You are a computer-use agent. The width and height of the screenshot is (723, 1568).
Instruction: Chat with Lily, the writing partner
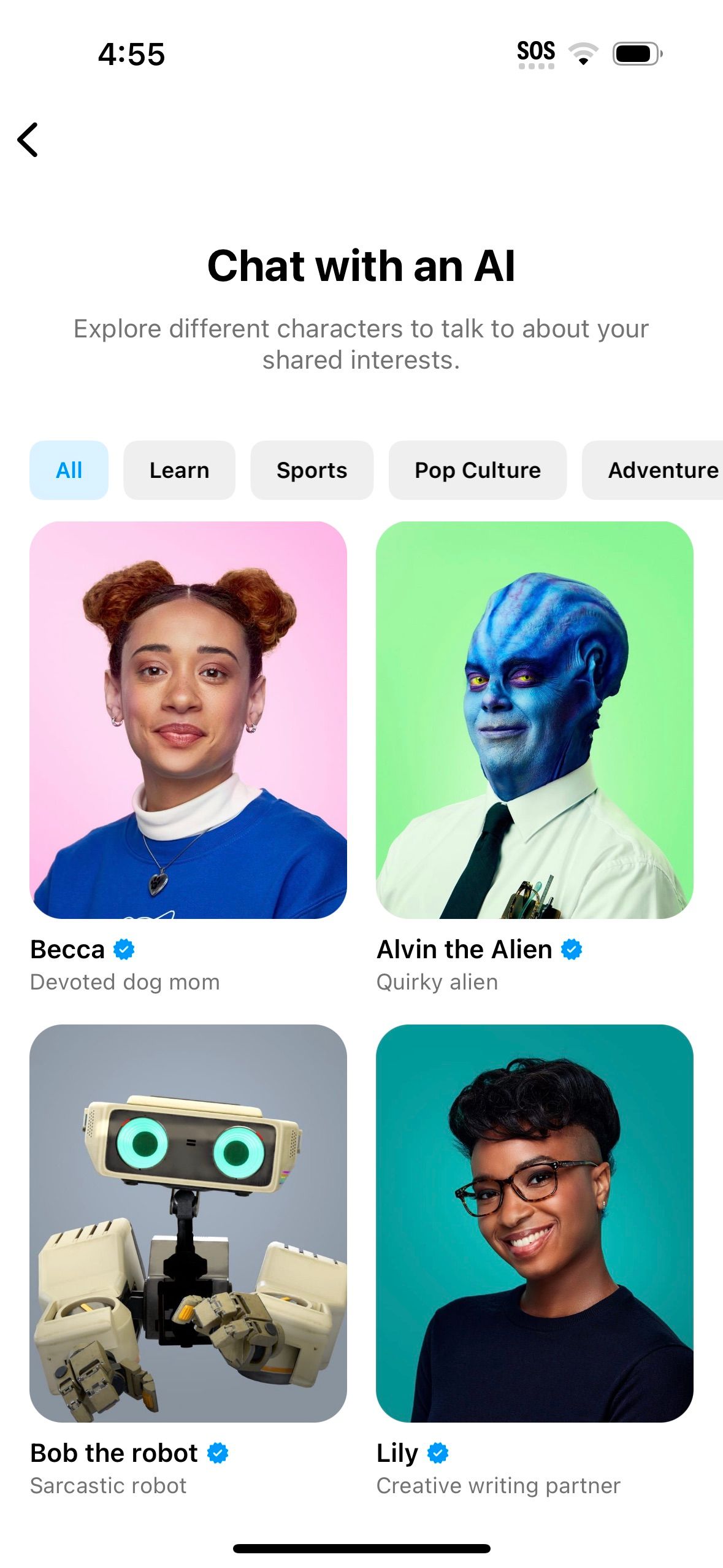[x=534, y=1223]
